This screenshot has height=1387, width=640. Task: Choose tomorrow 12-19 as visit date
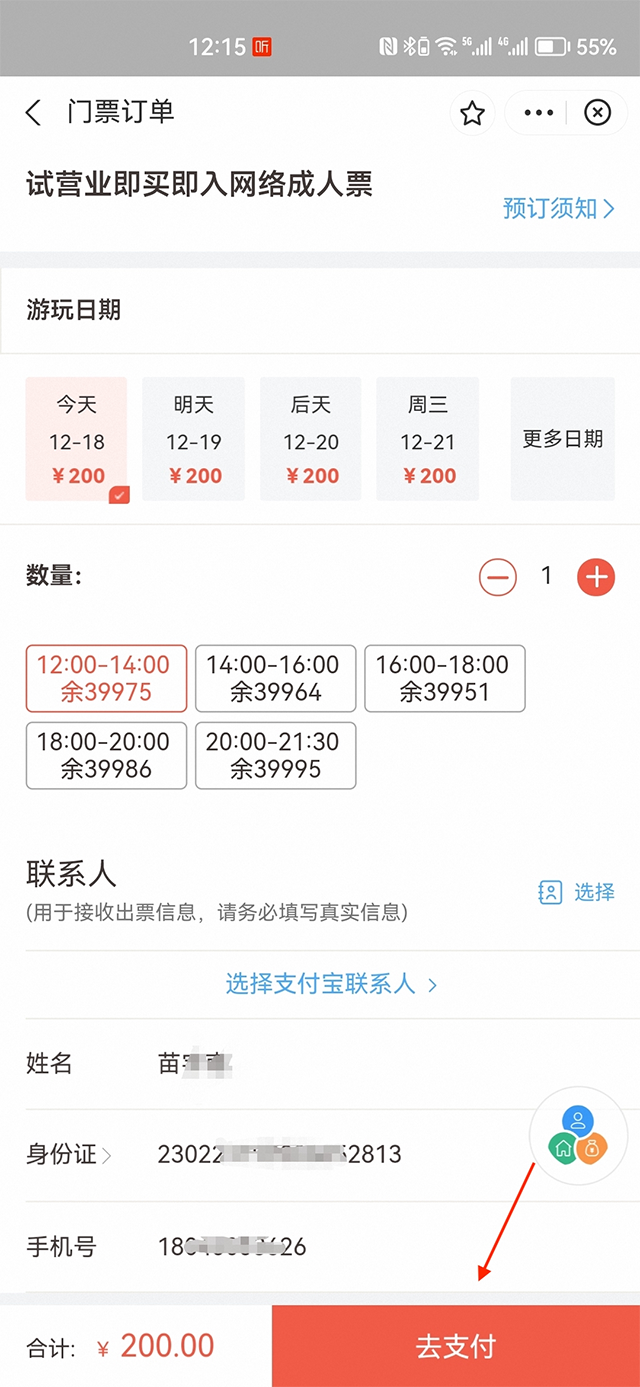pyautogui.click(x=193, y=439)
